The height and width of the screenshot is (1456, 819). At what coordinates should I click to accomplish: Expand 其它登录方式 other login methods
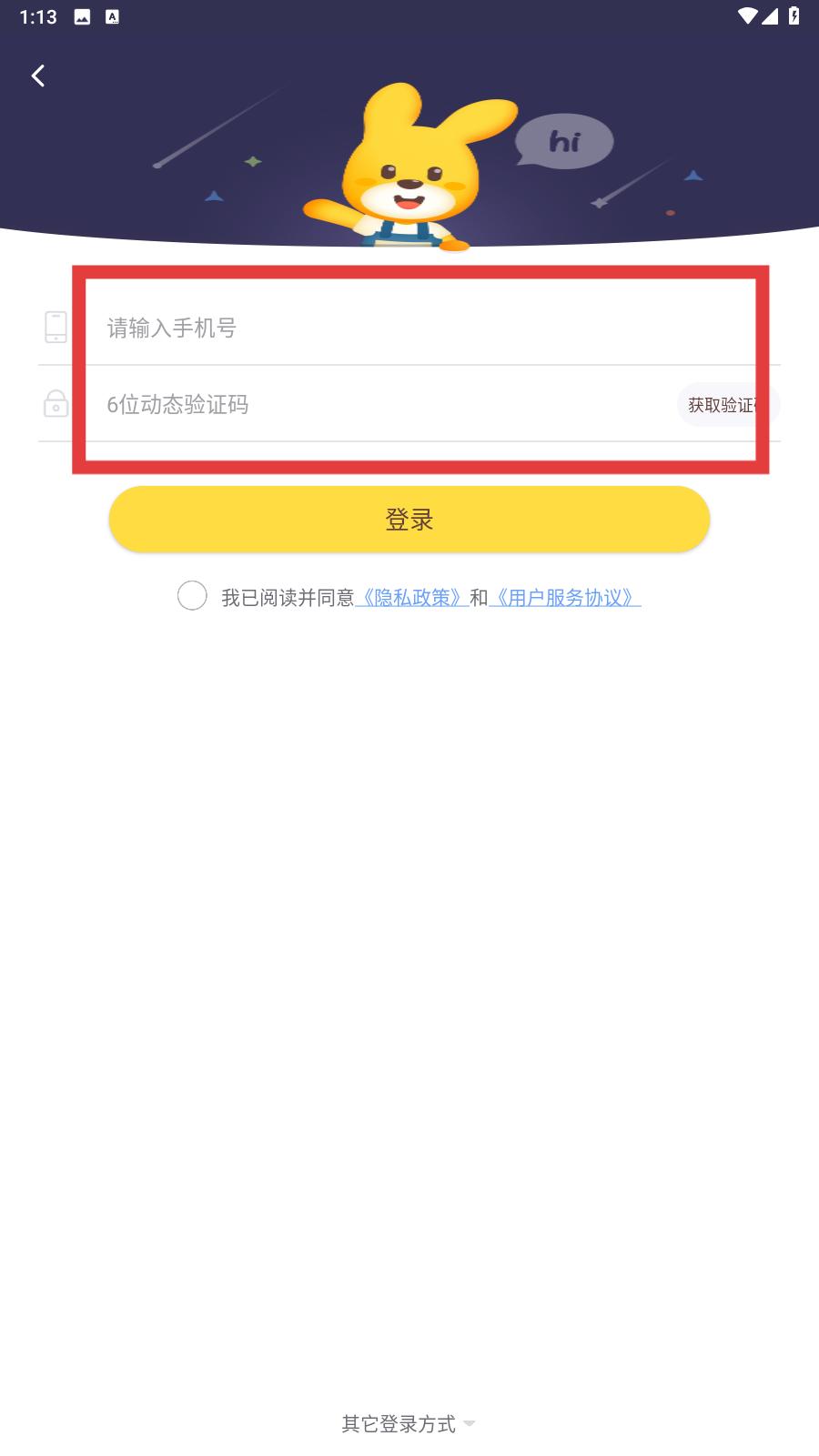coord(408,1424)
